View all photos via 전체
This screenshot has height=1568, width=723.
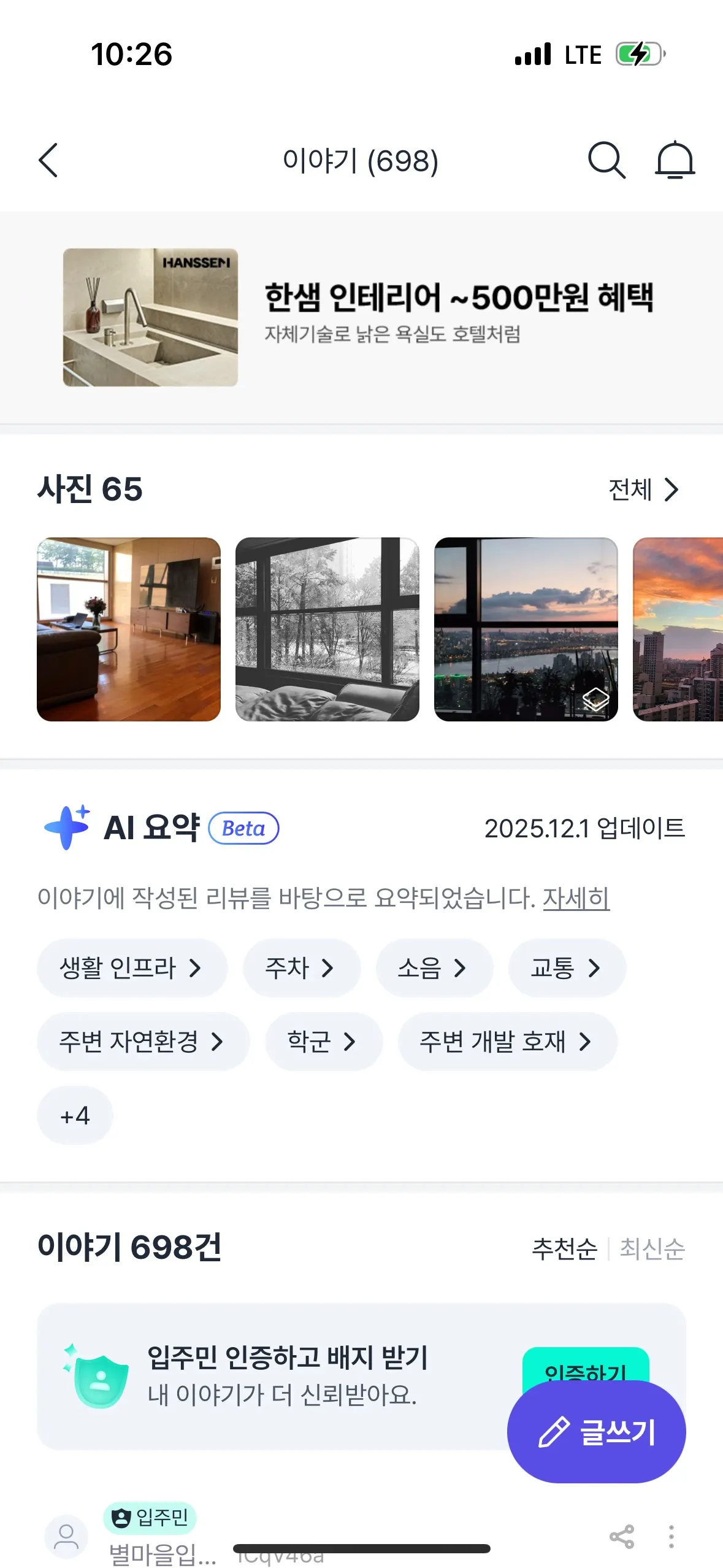643,490
